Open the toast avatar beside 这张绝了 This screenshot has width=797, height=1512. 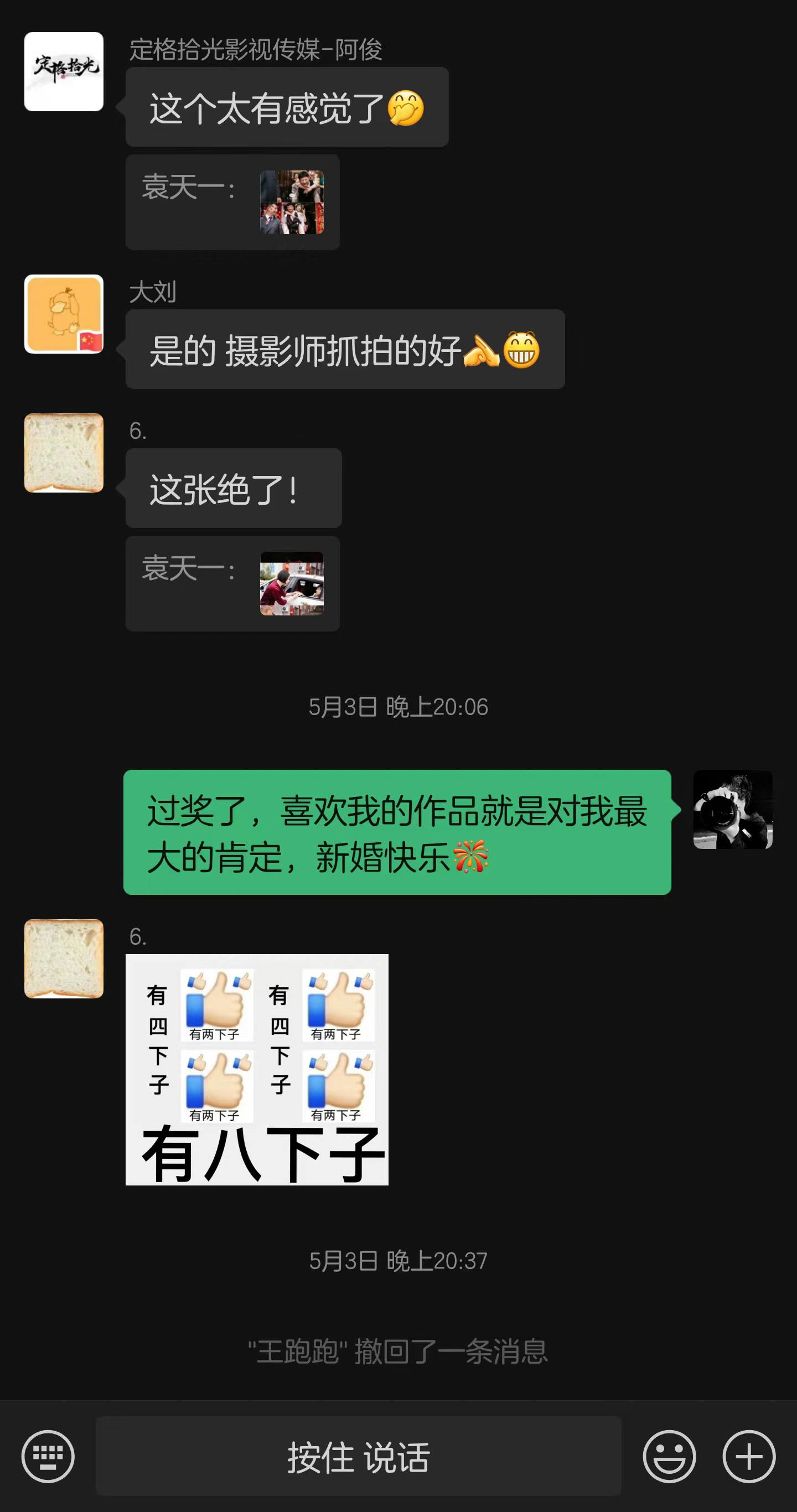(x=64, y=453)
